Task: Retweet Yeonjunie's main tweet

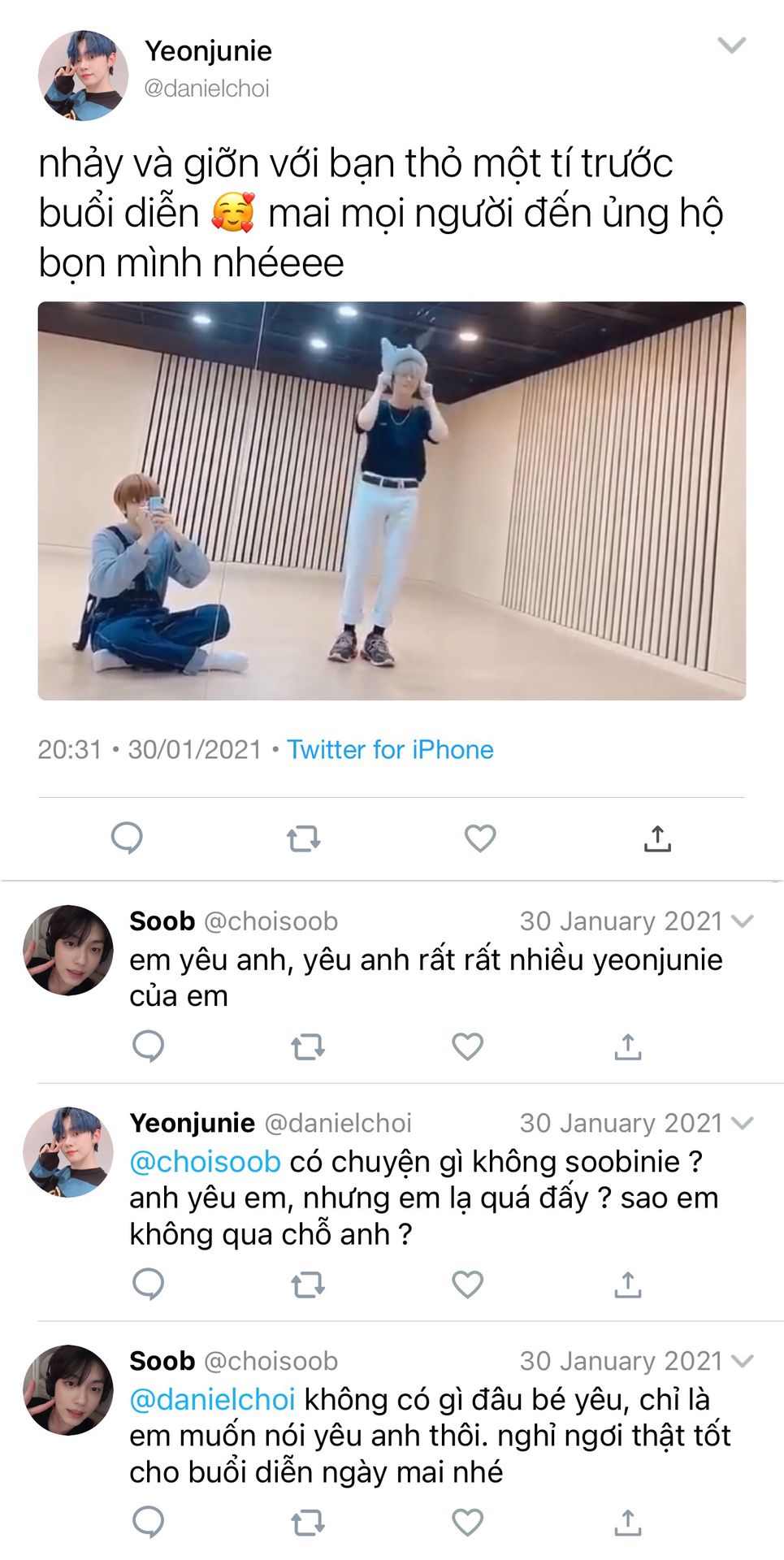Action: (x=304, y=838)
